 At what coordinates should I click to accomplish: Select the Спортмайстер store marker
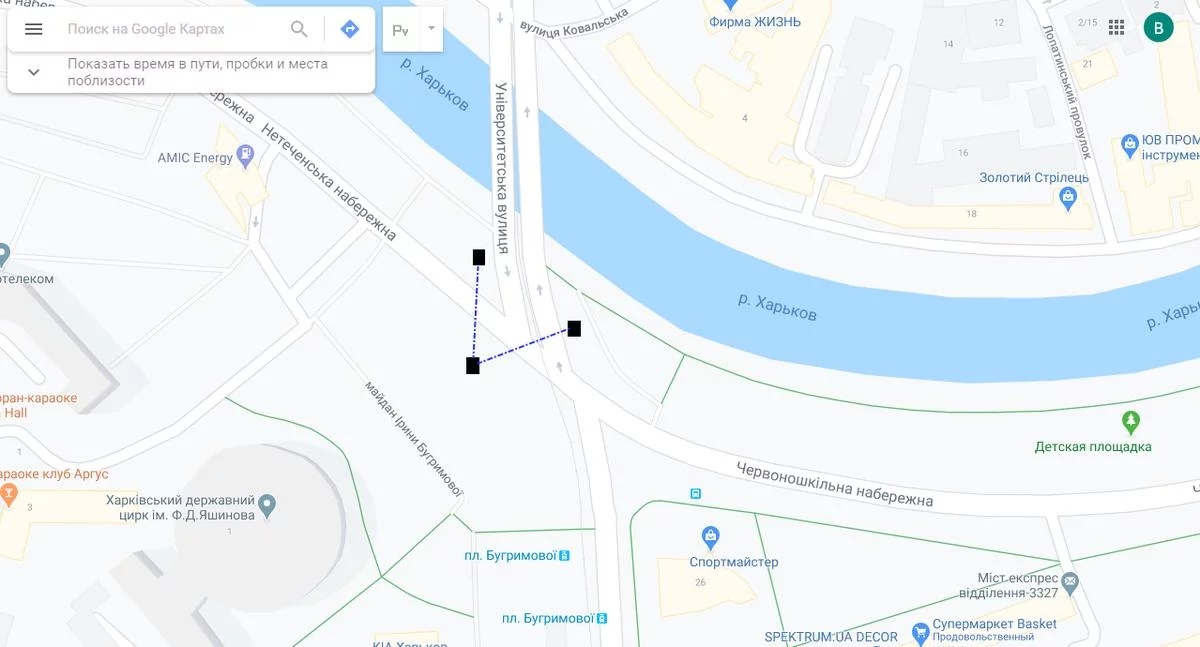711,538
